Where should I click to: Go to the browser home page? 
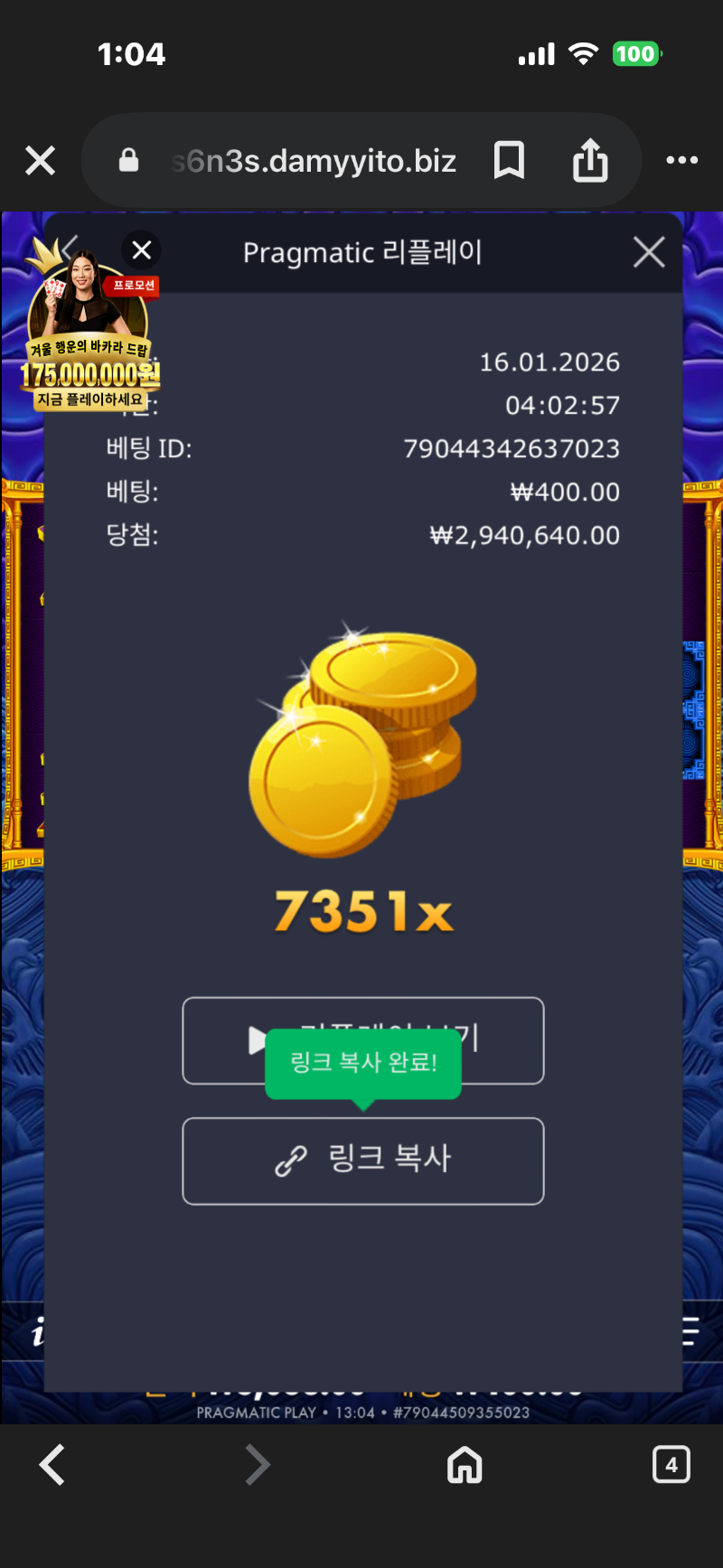(x=465, y=1465)
